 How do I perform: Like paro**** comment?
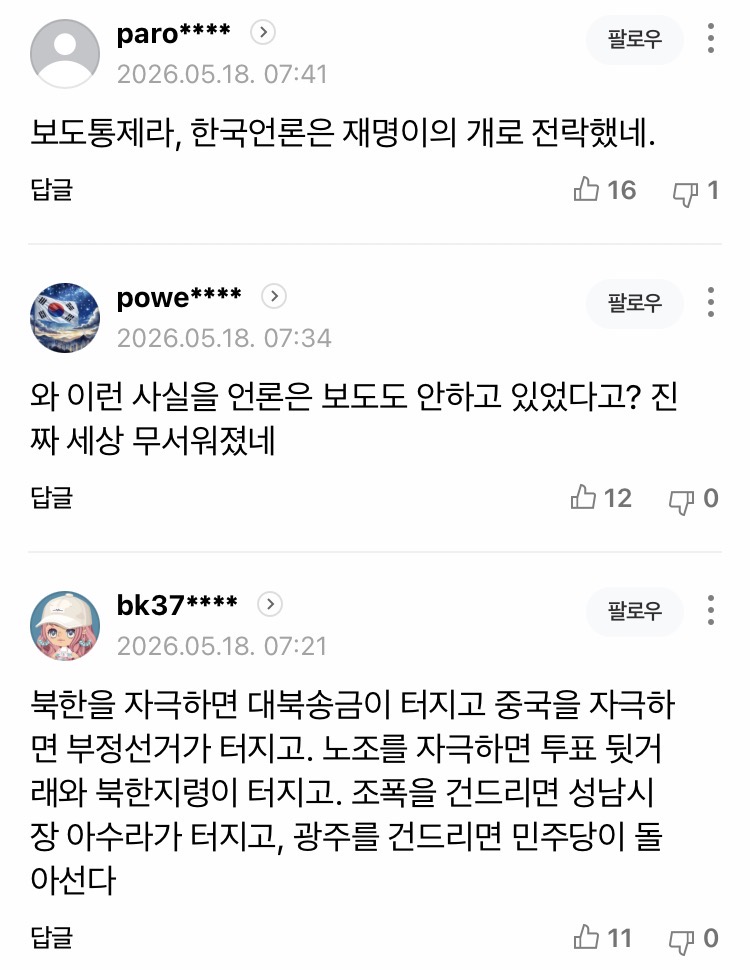click(605, 190)
